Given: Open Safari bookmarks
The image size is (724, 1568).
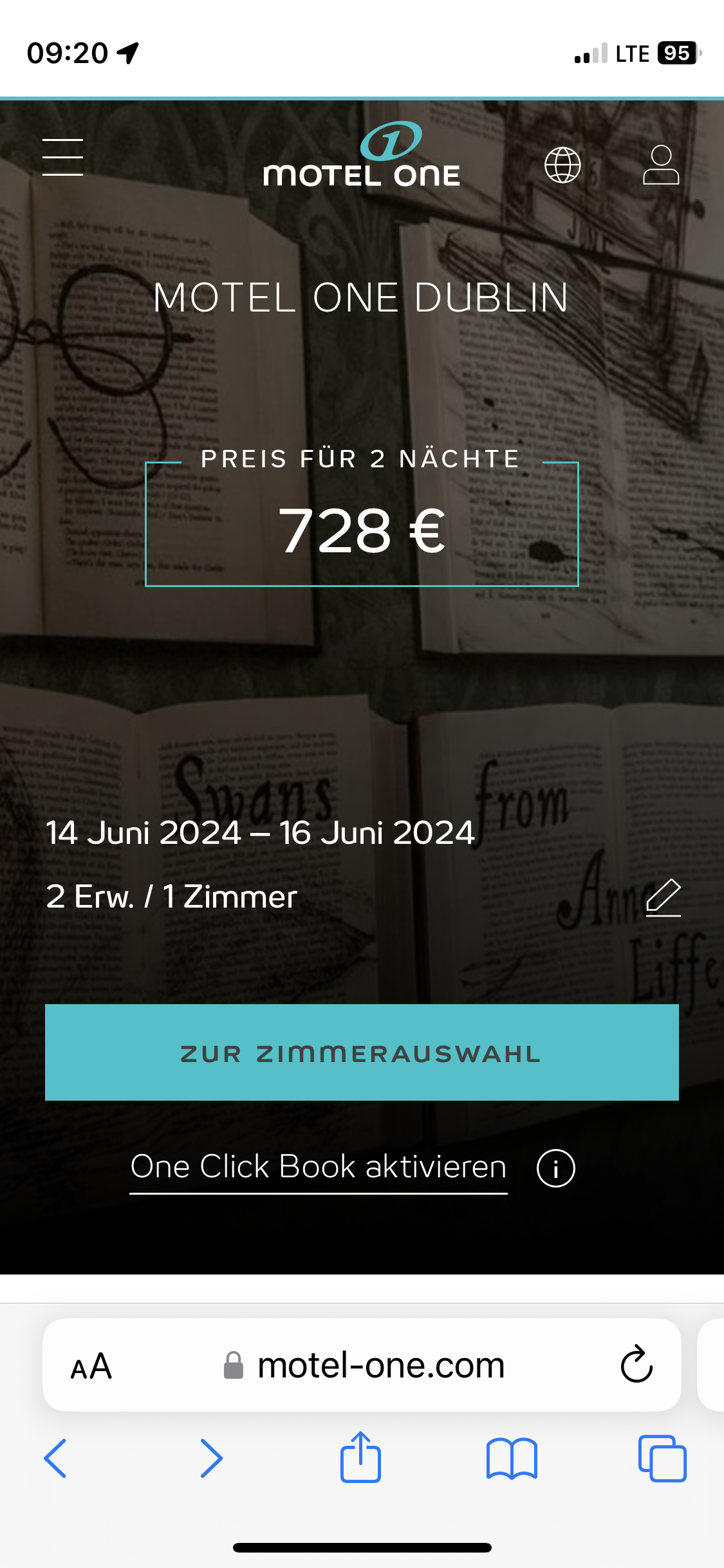Looking at the screenshot, I should tap(512, 1459).
